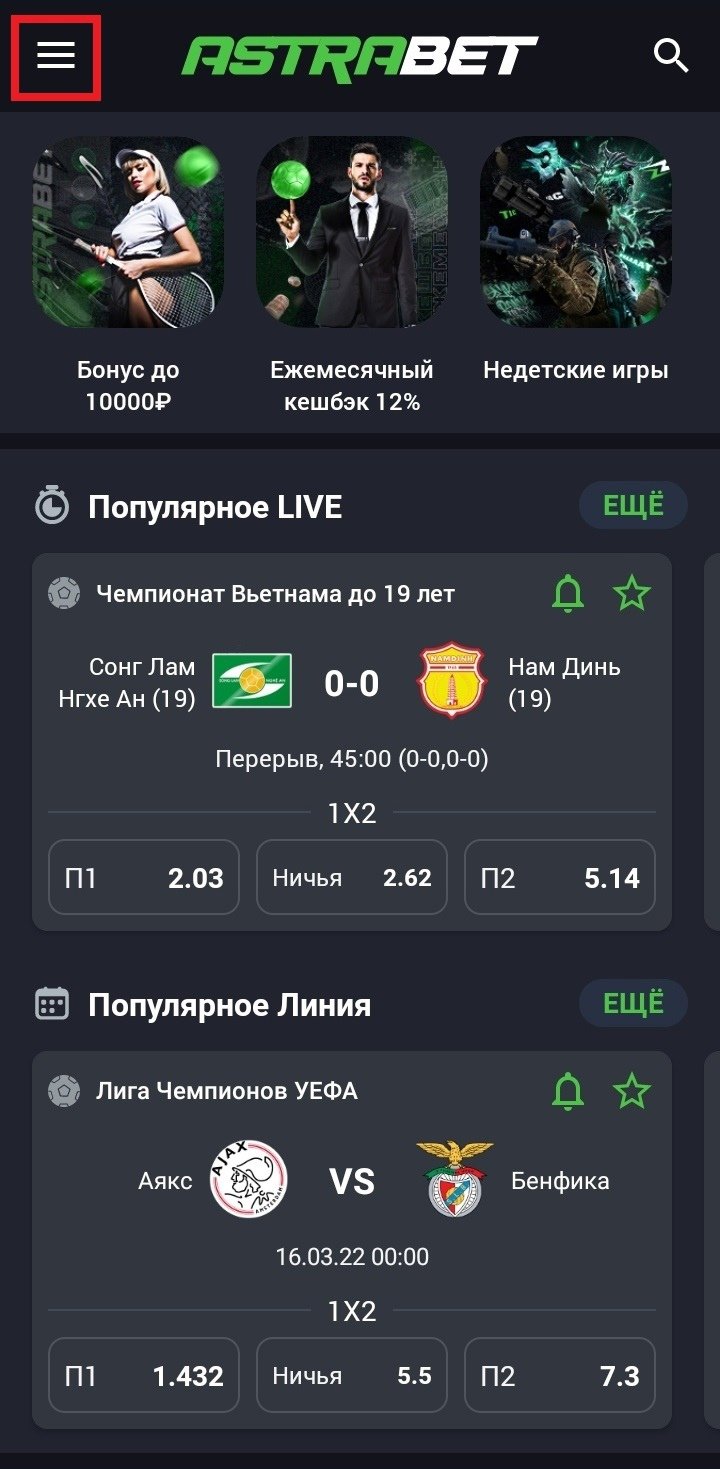
Task: Open the hamburger drawer menu
Action: point(56,57)
